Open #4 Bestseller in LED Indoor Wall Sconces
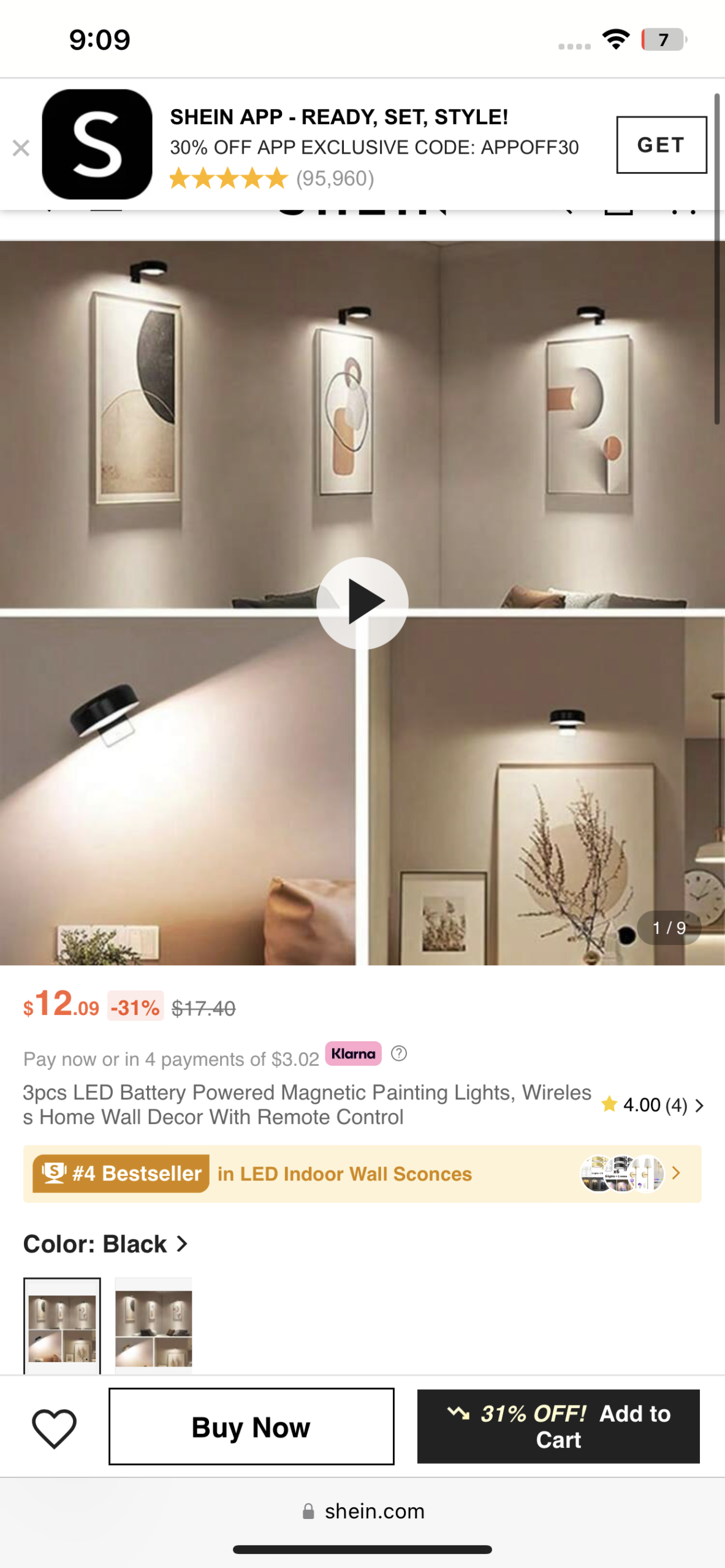 click(362, 1174)
